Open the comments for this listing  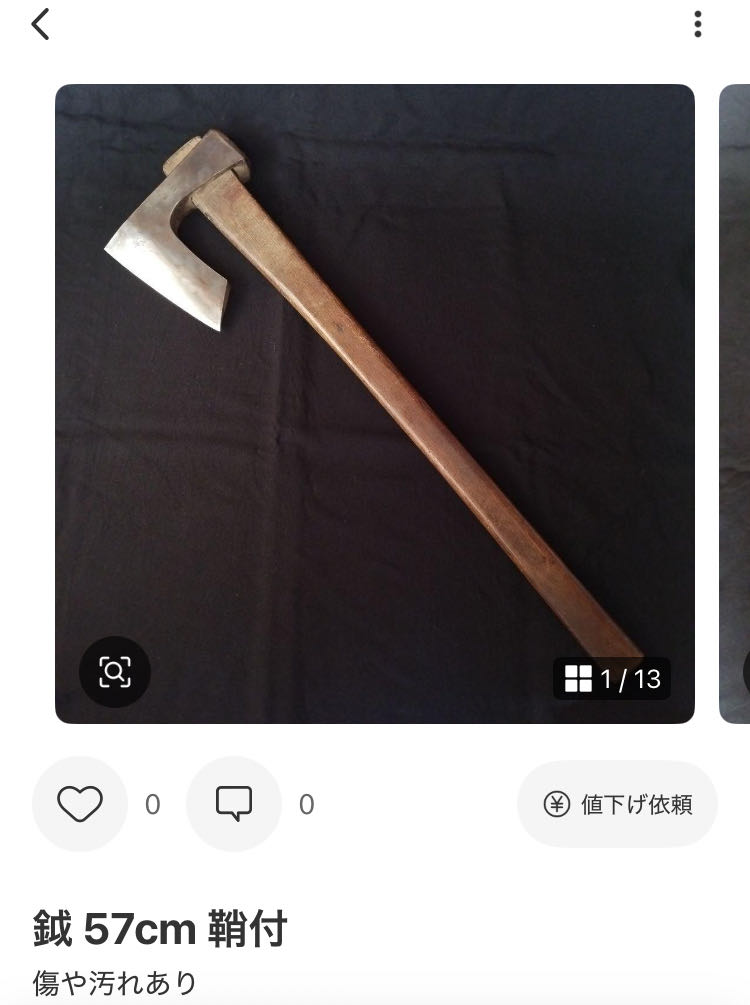coord(234,804)
